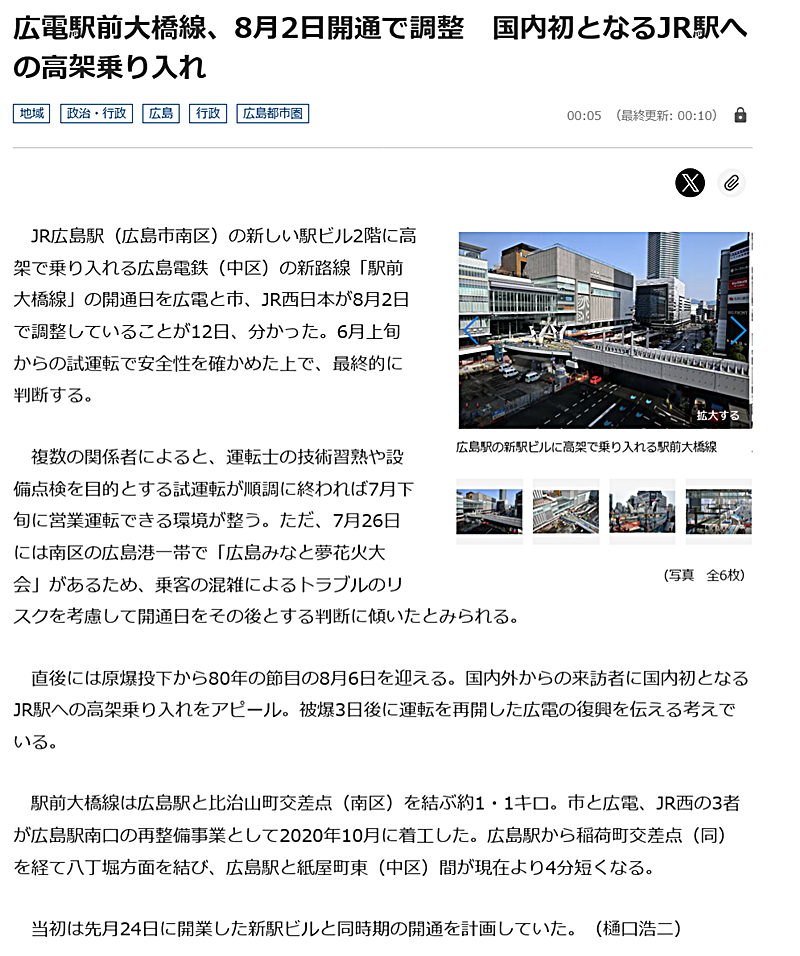Enlarge the photo with 拡大する
This screenshot has height=956, width=800.
pos(717,414)
